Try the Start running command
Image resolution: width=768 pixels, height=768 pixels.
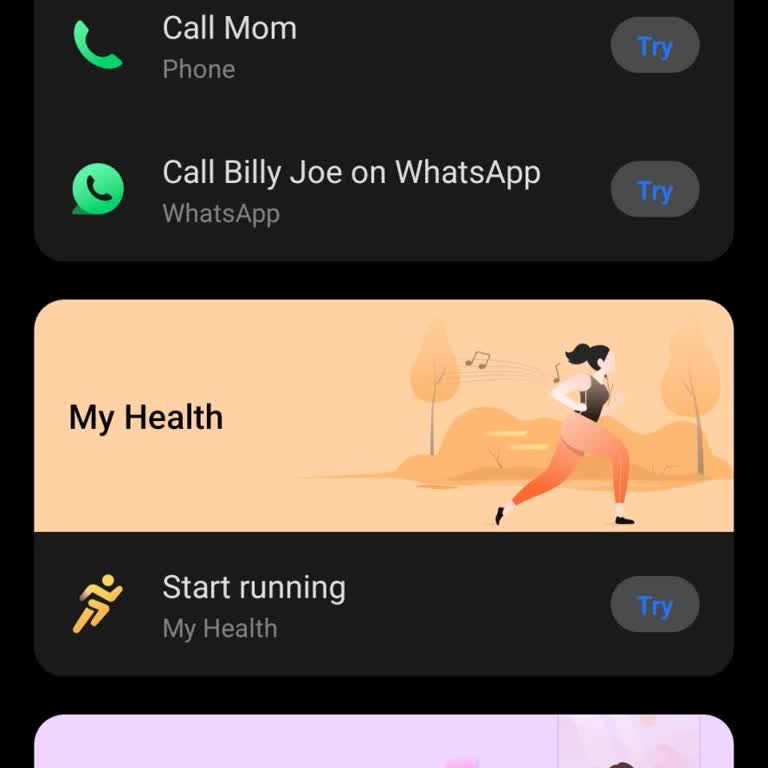(x=654, y=605)
